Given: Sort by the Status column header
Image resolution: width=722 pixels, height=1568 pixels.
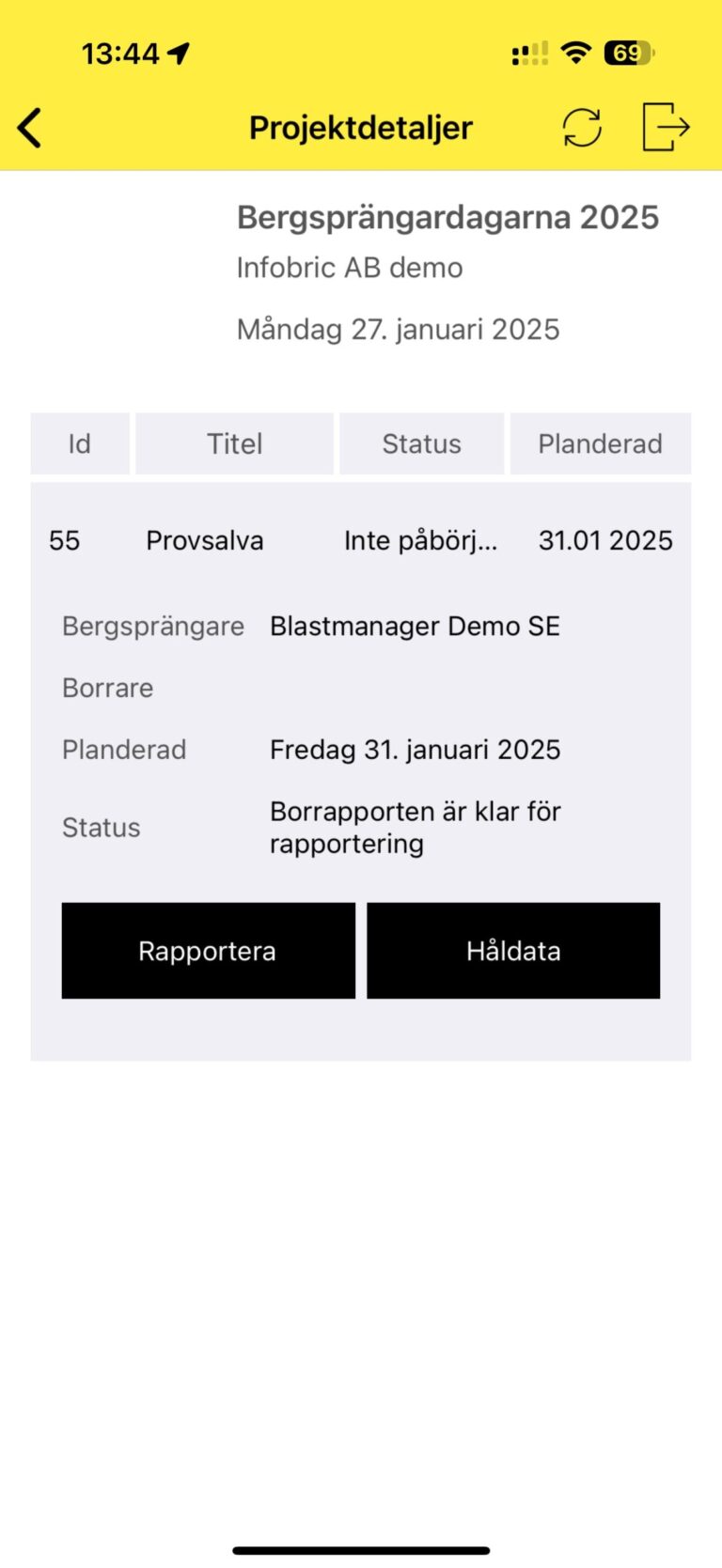Looking at the screenshot, I should (421, 443).
